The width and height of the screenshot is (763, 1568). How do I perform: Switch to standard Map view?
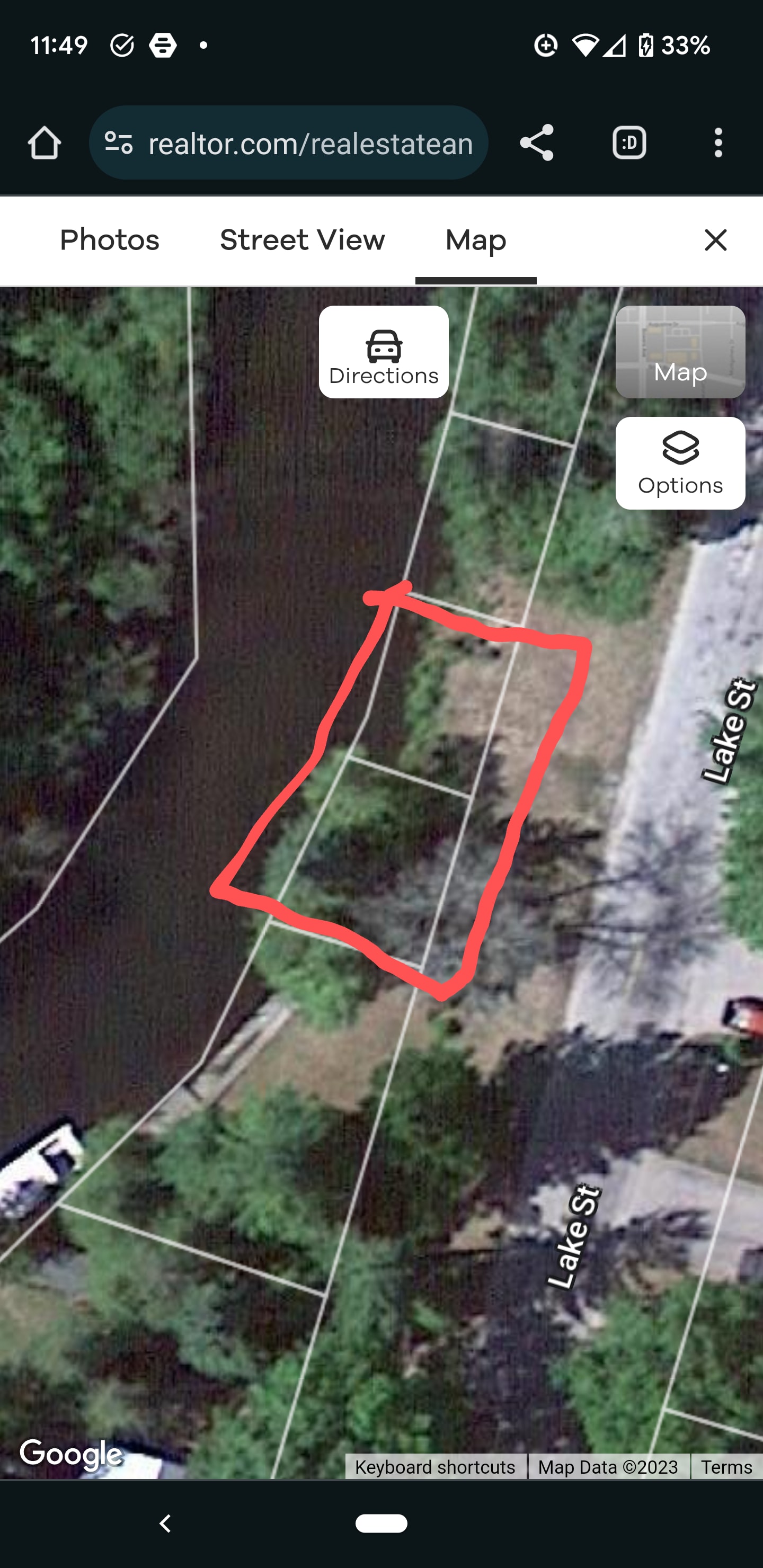680,352
